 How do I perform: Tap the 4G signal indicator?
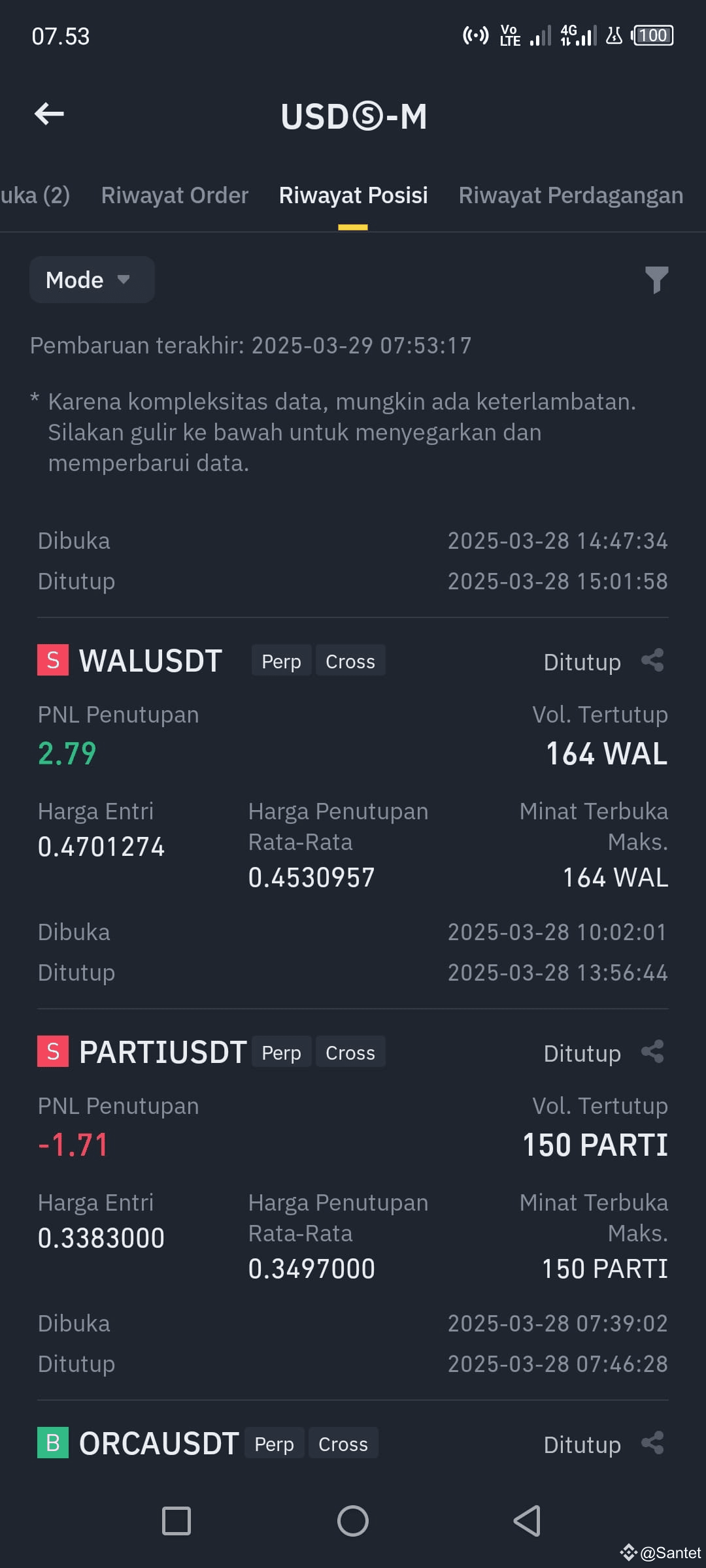point(574,35)
